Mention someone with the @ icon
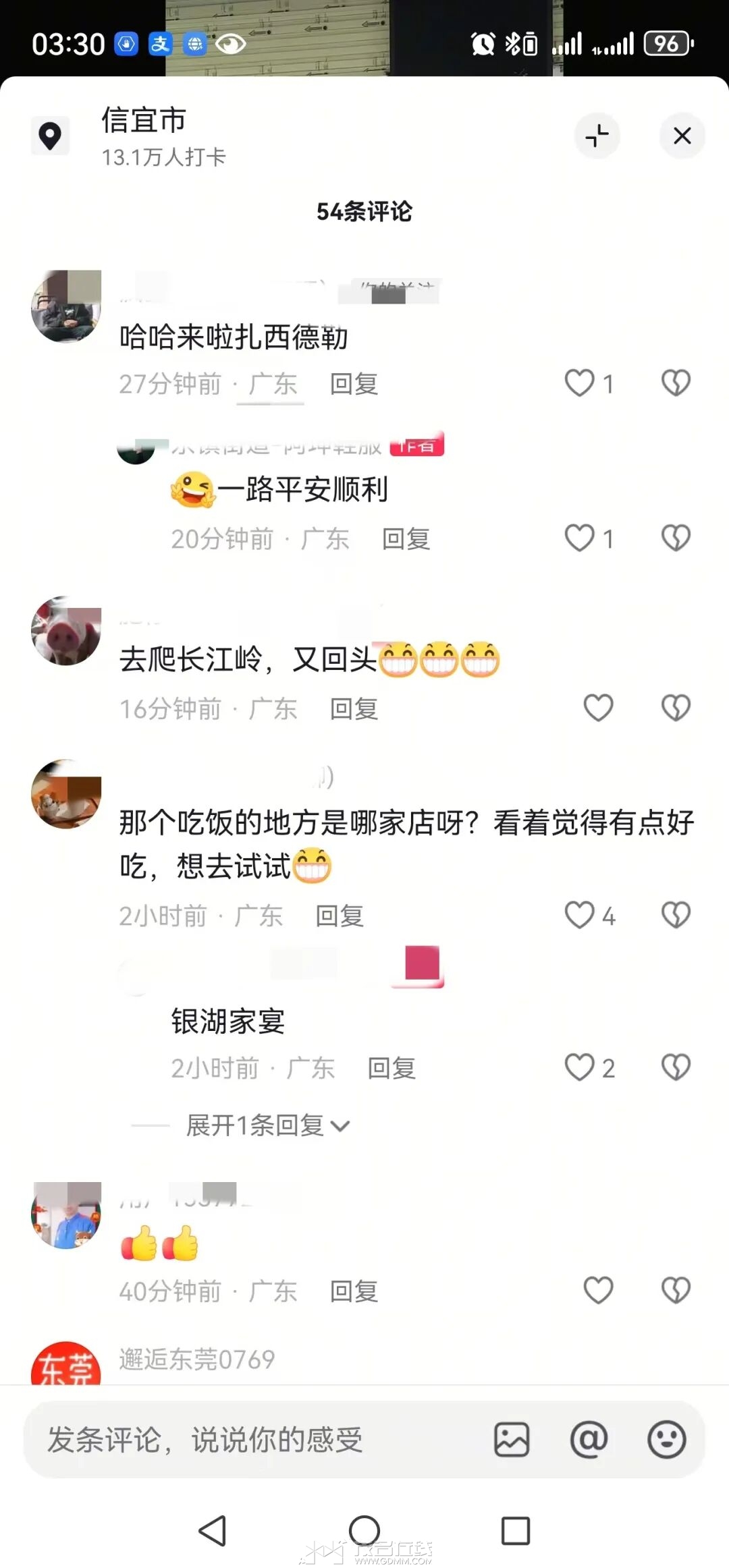 coord(589,1440)
